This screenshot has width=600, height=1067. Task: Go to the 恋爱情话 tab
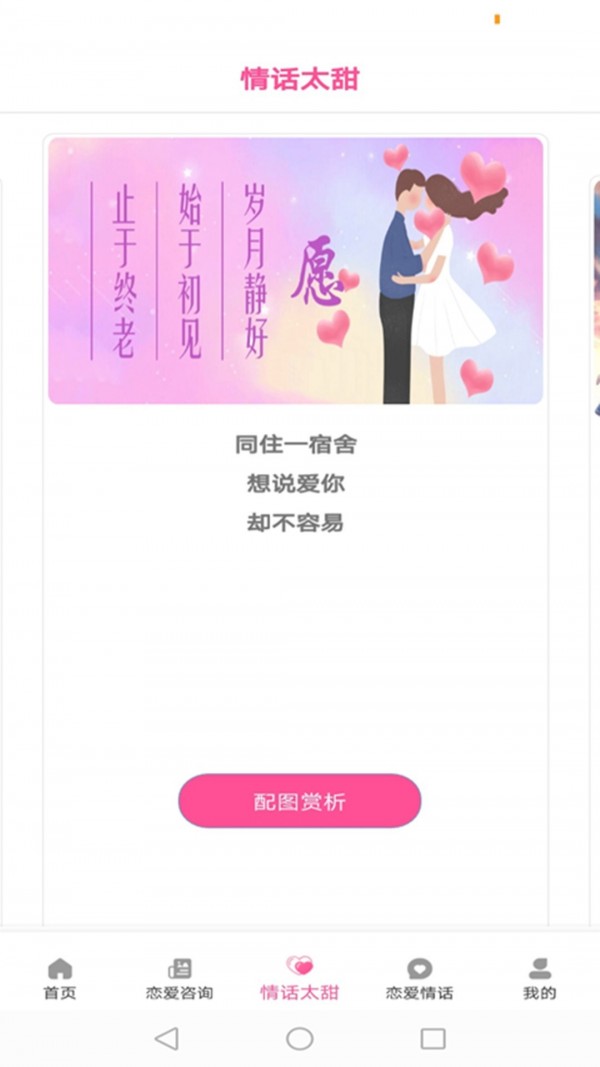[x=419, y=978]
